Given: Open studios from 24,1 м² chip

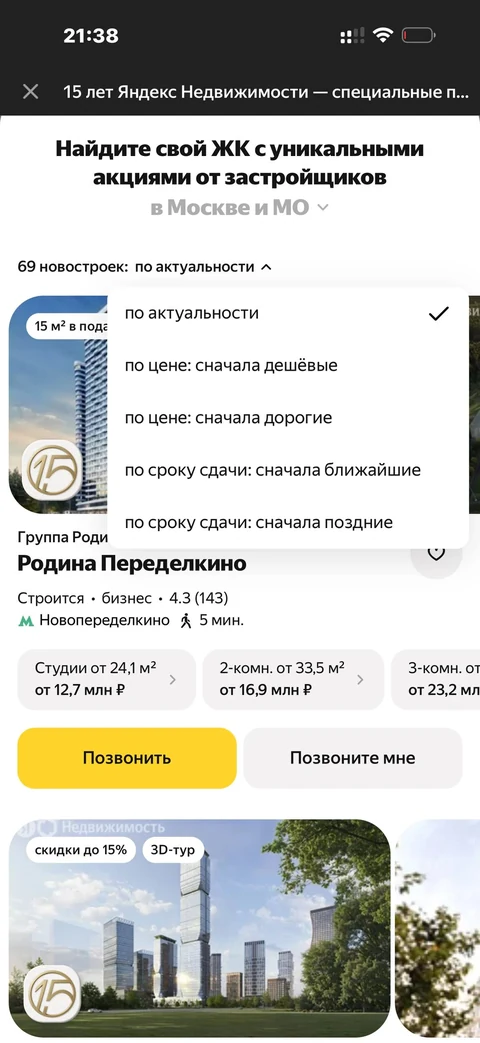Looking at the screenshot, I should pyautogui.click(x=106, y=679).
